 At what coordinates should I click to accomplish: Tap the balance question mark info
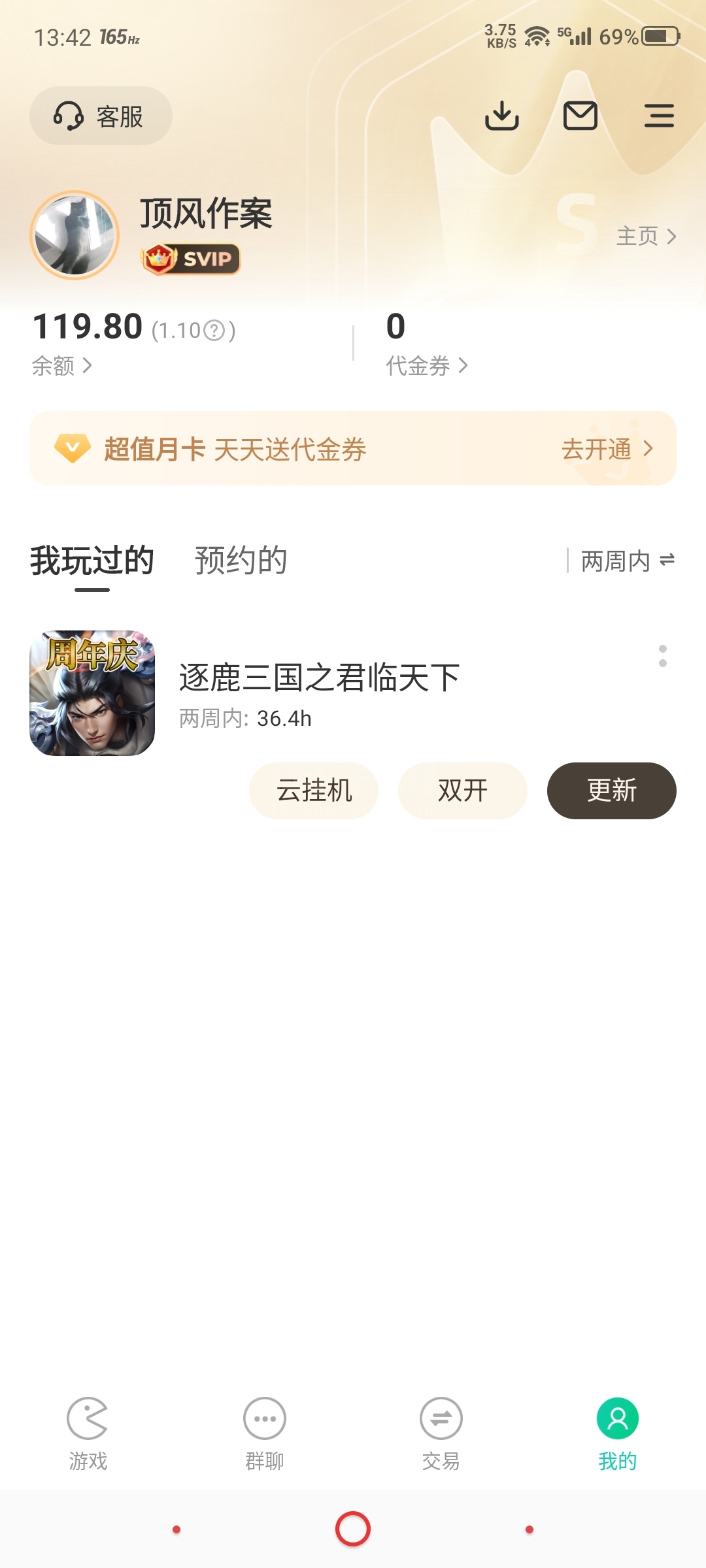214,331
